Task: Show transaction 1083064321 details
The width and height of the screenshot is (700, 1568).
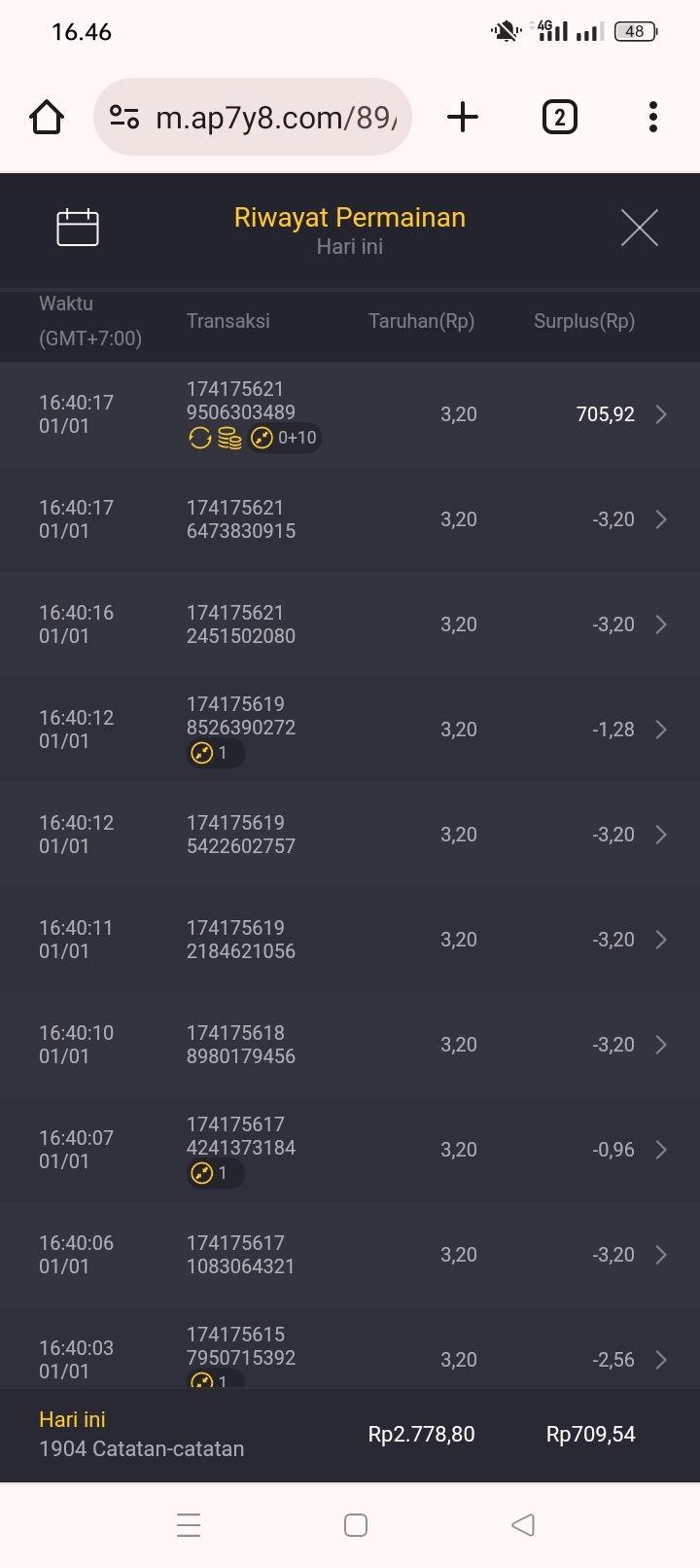Action: [350, 1255]
